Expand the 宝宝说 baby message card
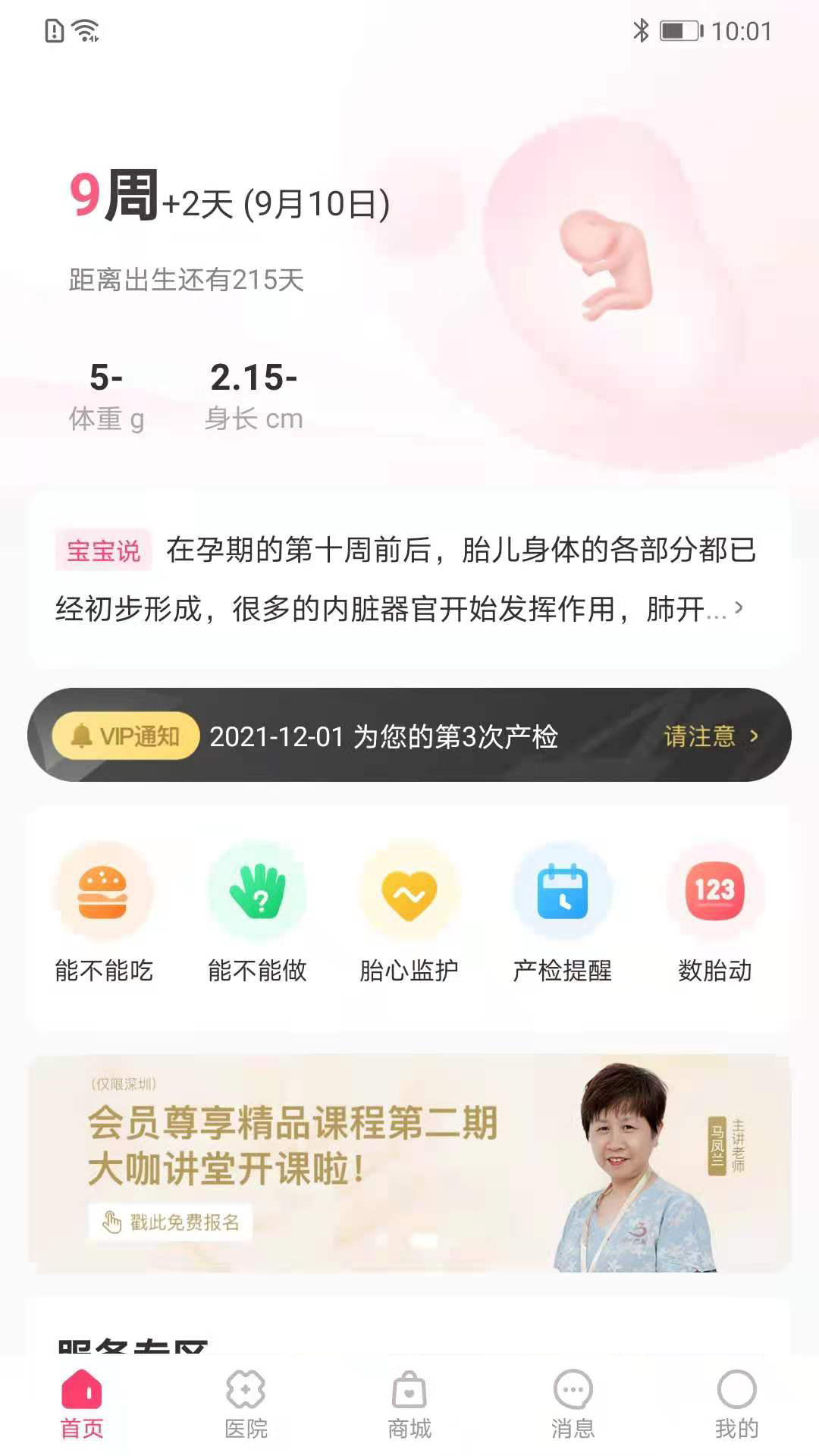 pyautogui.click(x=409, y=579)
